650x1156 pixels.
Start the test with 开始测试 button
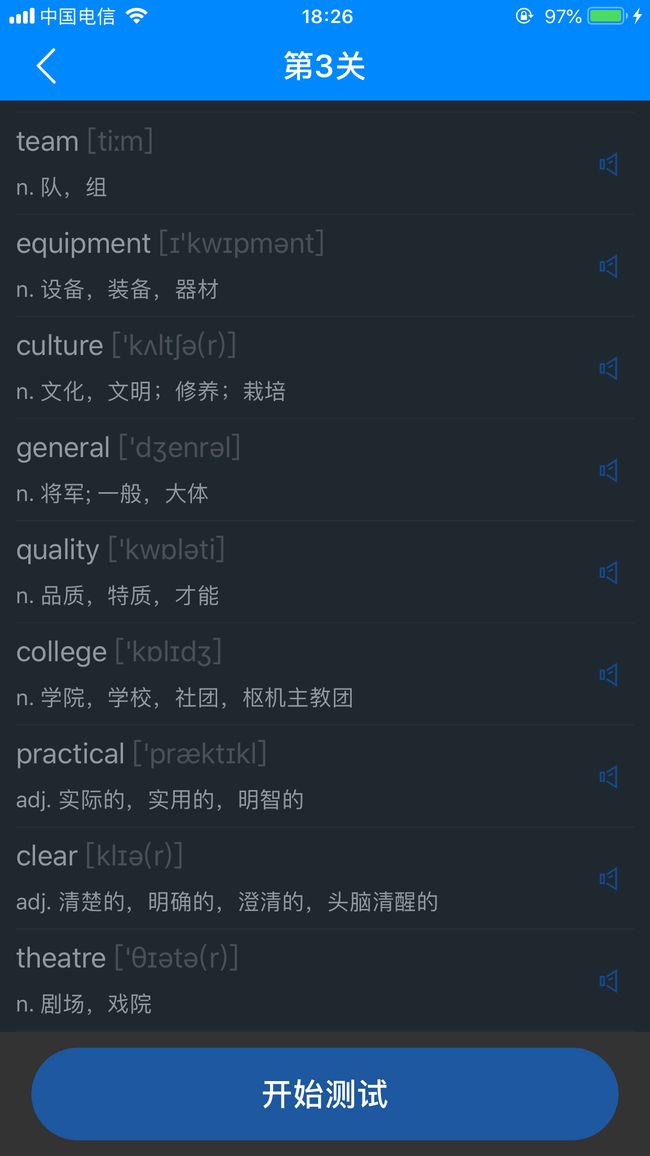325,1094
